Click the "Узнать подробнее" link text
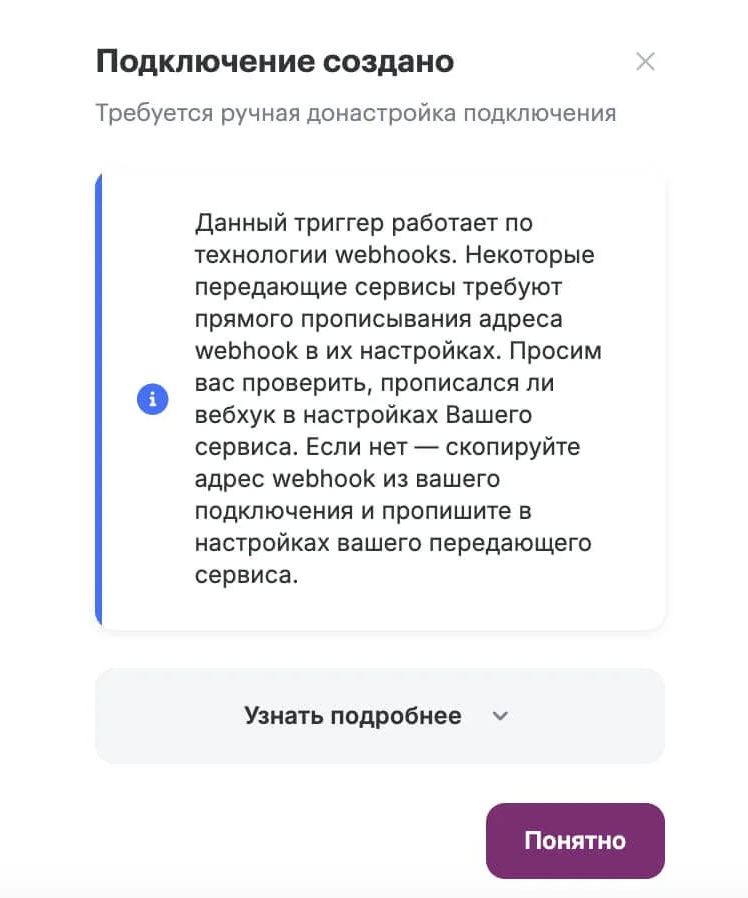Screen dimensions: 748x898 352,716
